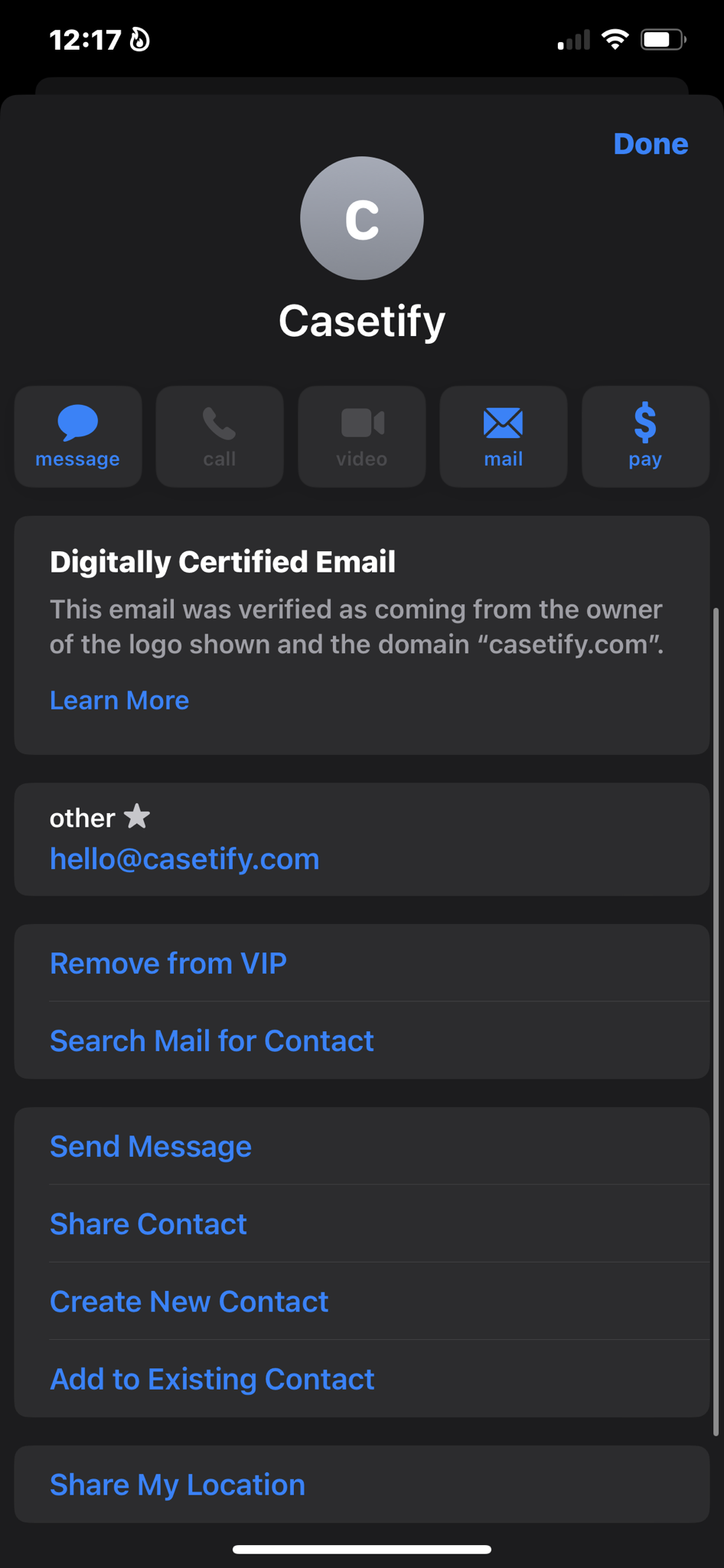
Task: Choose Send Message
Action: (x=151, y=1146)
